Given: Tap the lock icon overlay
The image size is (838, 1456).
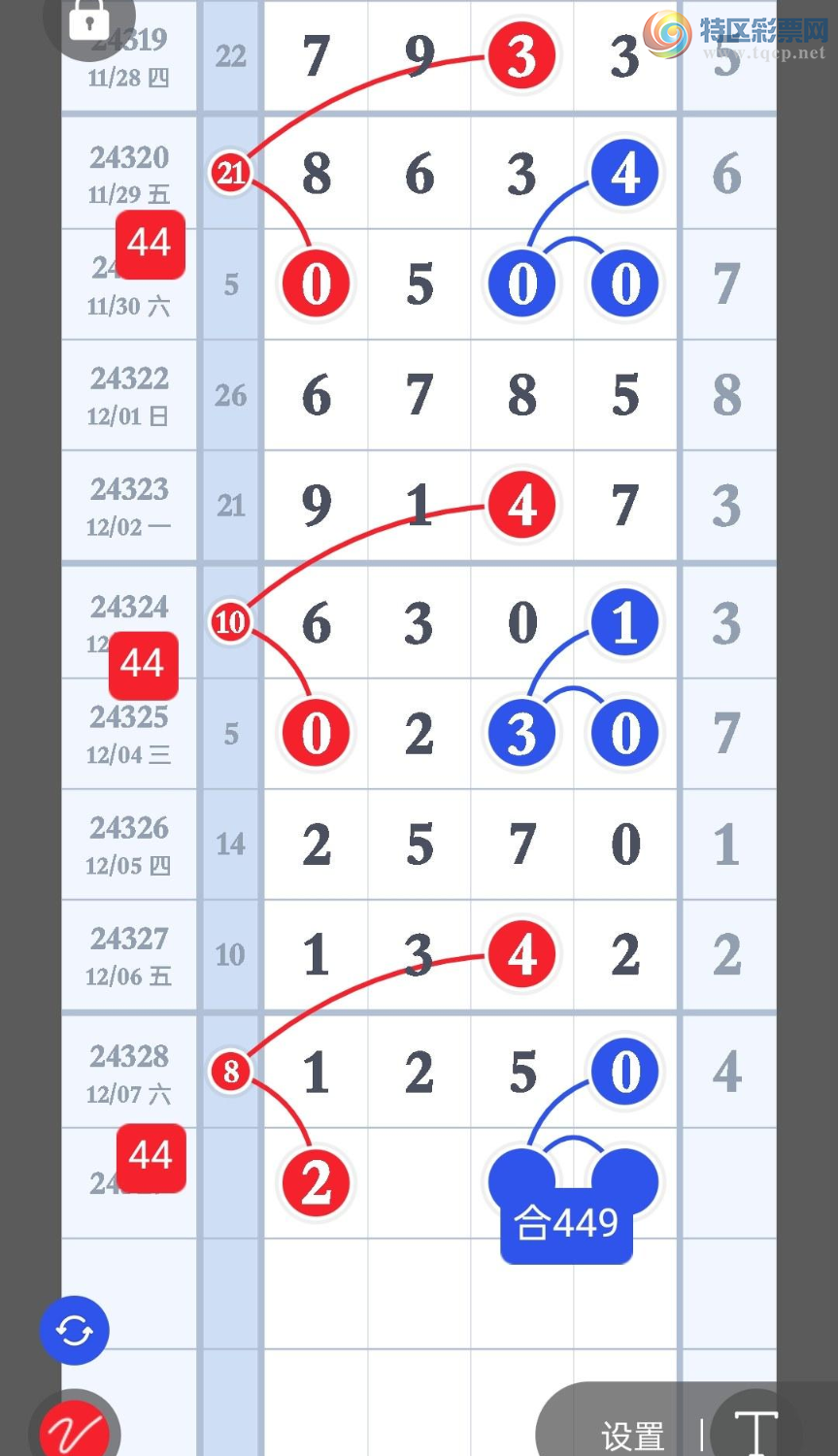Looking at the screenshot, I should pyautogui.click(x=88, y=21).
